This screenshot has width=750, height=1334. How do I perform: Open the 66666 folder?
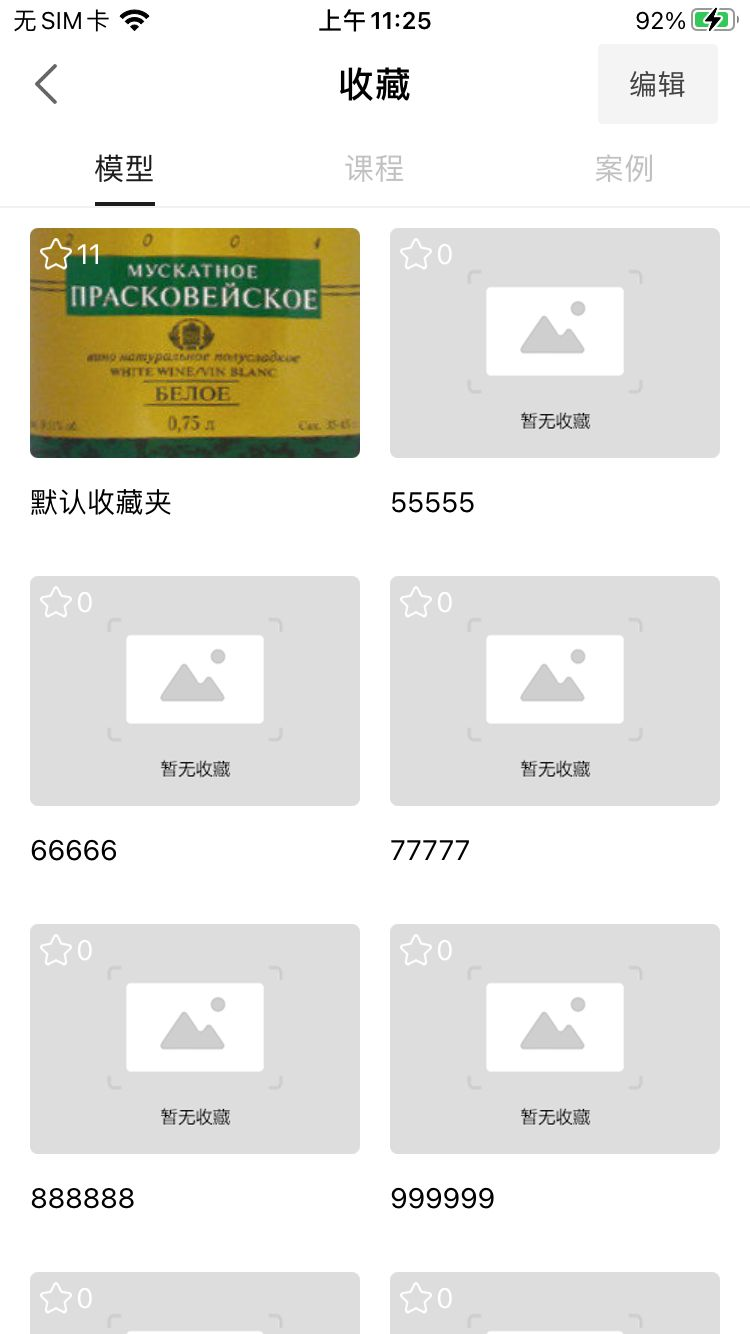pyautogui.click(x=195, y=691)
